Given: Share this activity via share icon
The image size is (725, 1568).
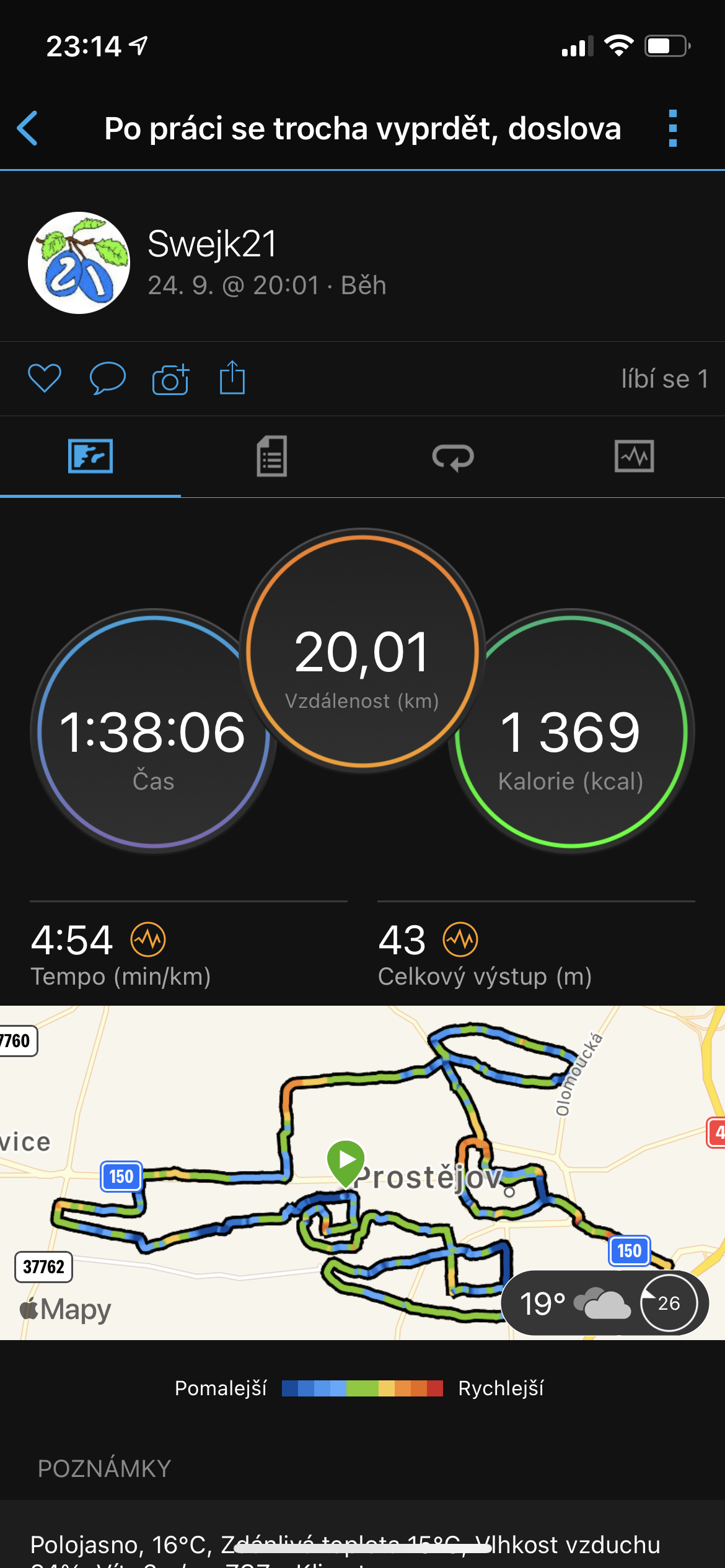Looking at the screenshot, I should (232, 377).
